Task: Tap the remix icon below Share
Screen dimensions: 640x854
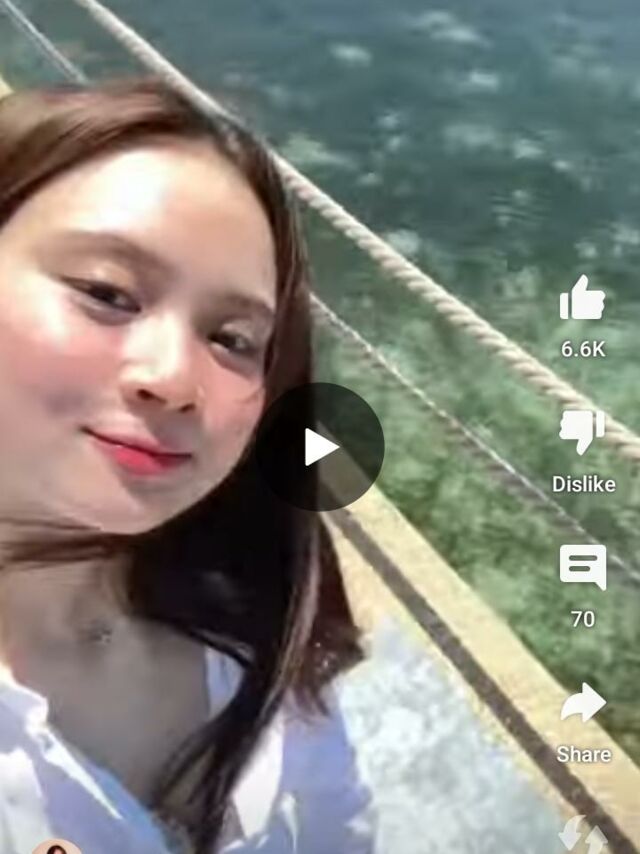Action: 583,834
